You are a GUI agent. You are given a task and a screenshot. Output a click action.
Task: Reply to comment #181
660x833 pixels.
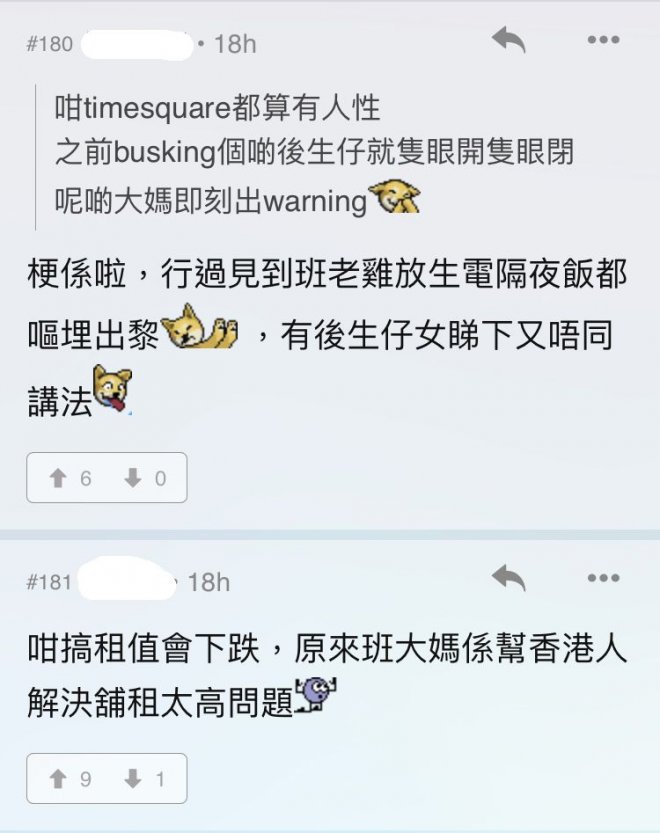point(508,578)
